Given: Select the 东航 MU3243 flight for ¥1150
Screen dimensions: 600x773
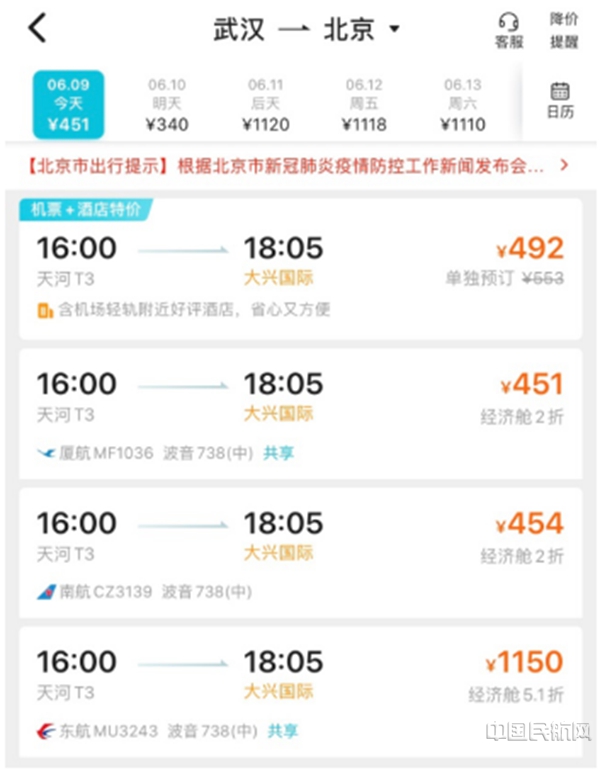Looking at the screenshot, I should pyautogui.click(x=300, y=691).
